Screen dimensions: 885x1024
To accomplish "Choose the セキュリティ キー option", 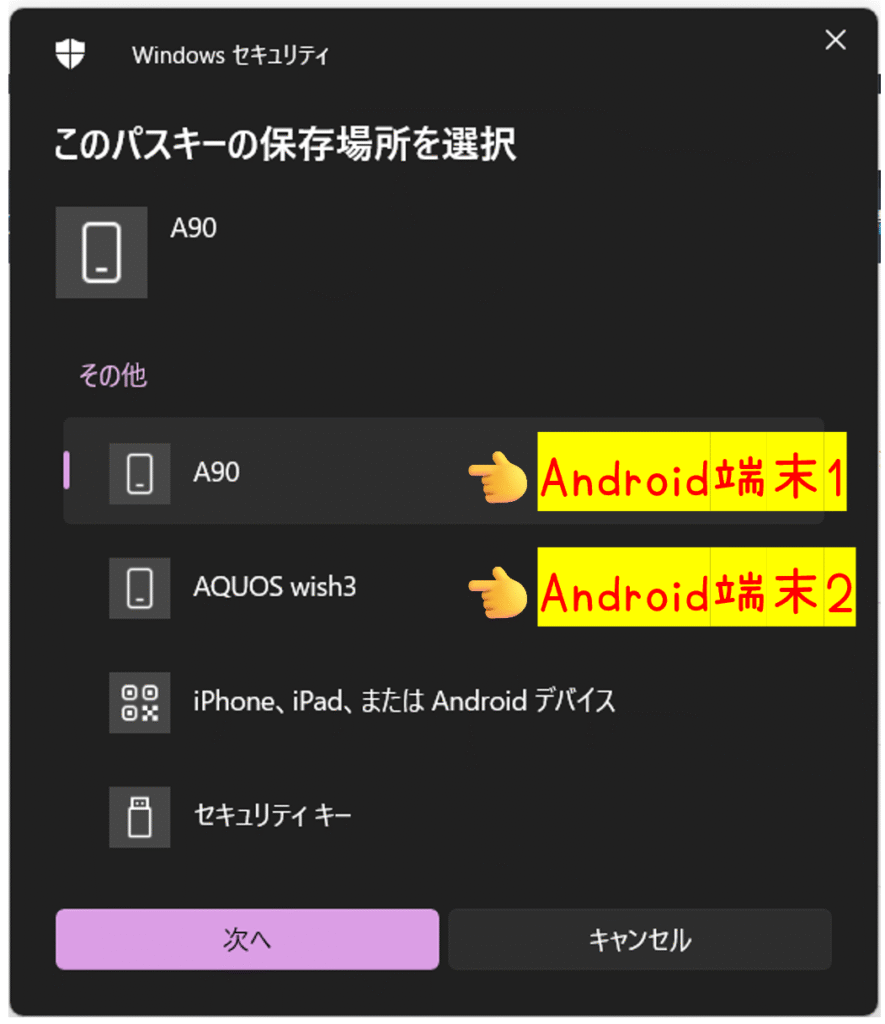I will pos(272,817).
